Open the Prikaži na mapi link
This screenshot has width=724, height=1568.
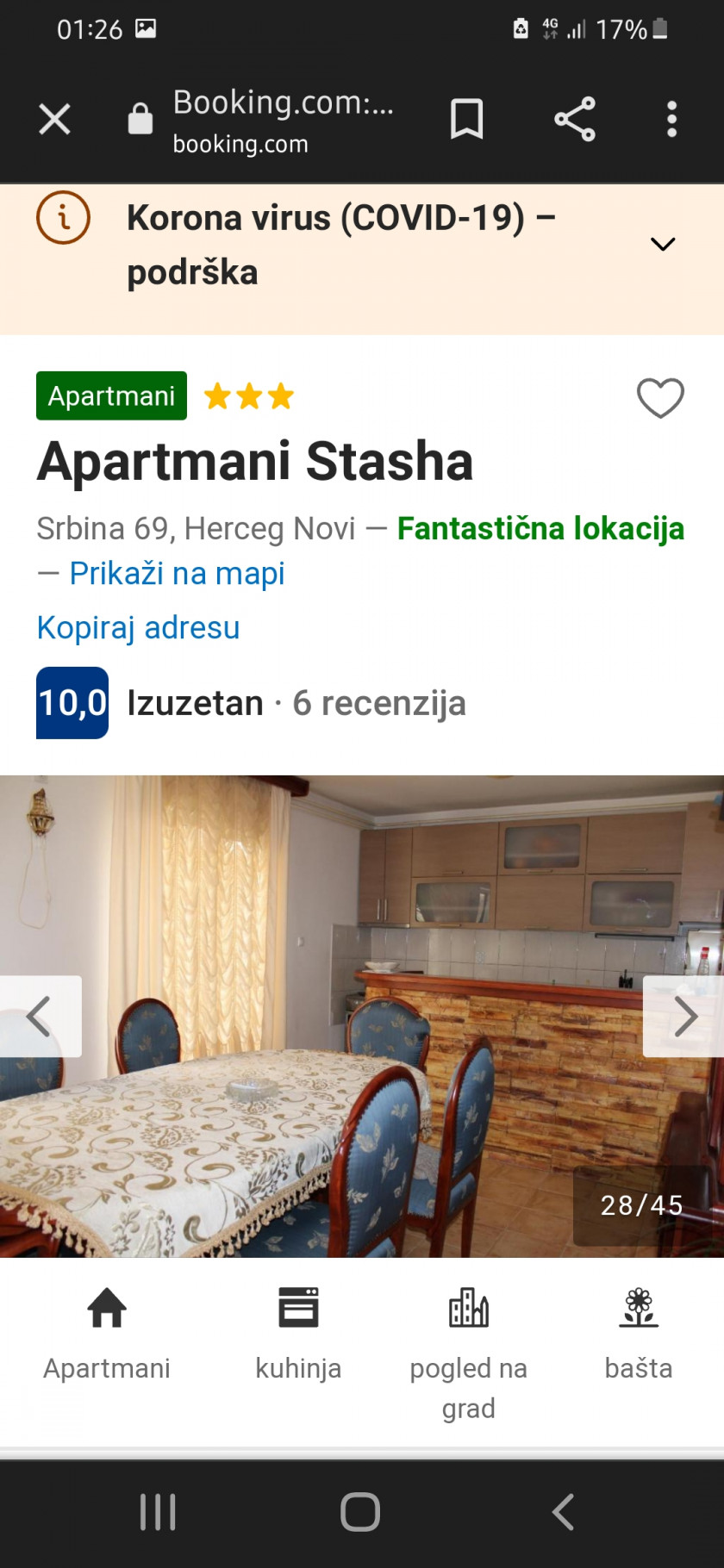point(177,573)
